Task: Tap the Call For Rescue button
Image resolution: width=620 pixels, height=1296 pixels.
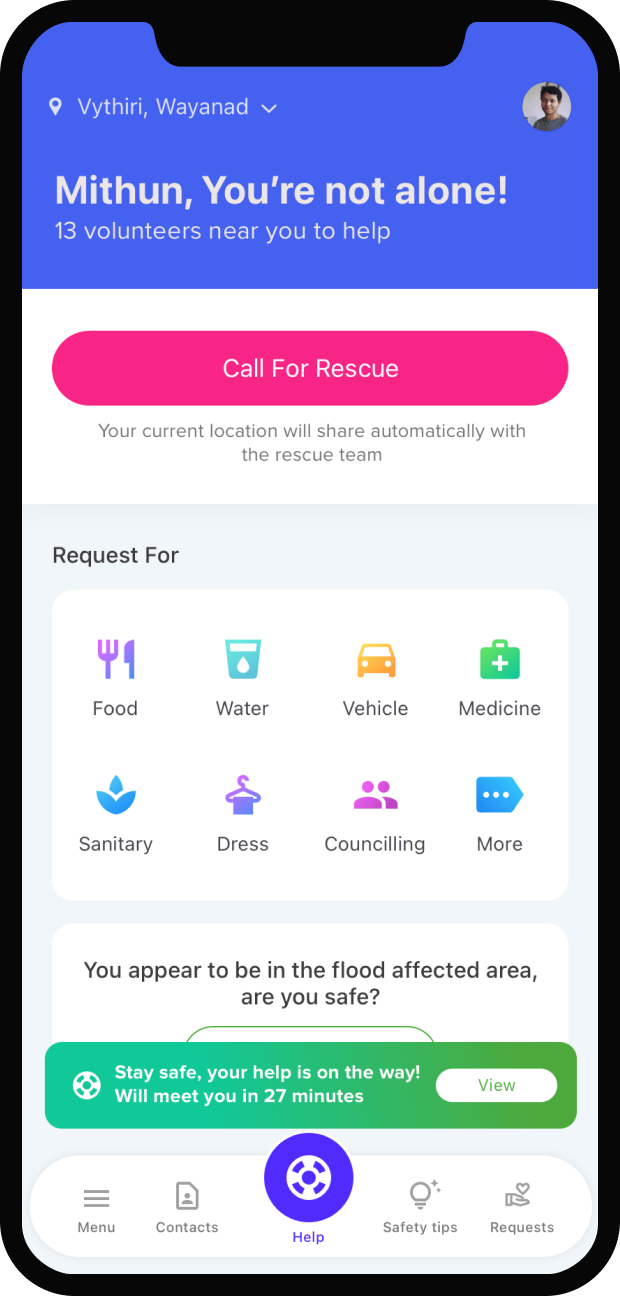Action: (x=310, y=368)
